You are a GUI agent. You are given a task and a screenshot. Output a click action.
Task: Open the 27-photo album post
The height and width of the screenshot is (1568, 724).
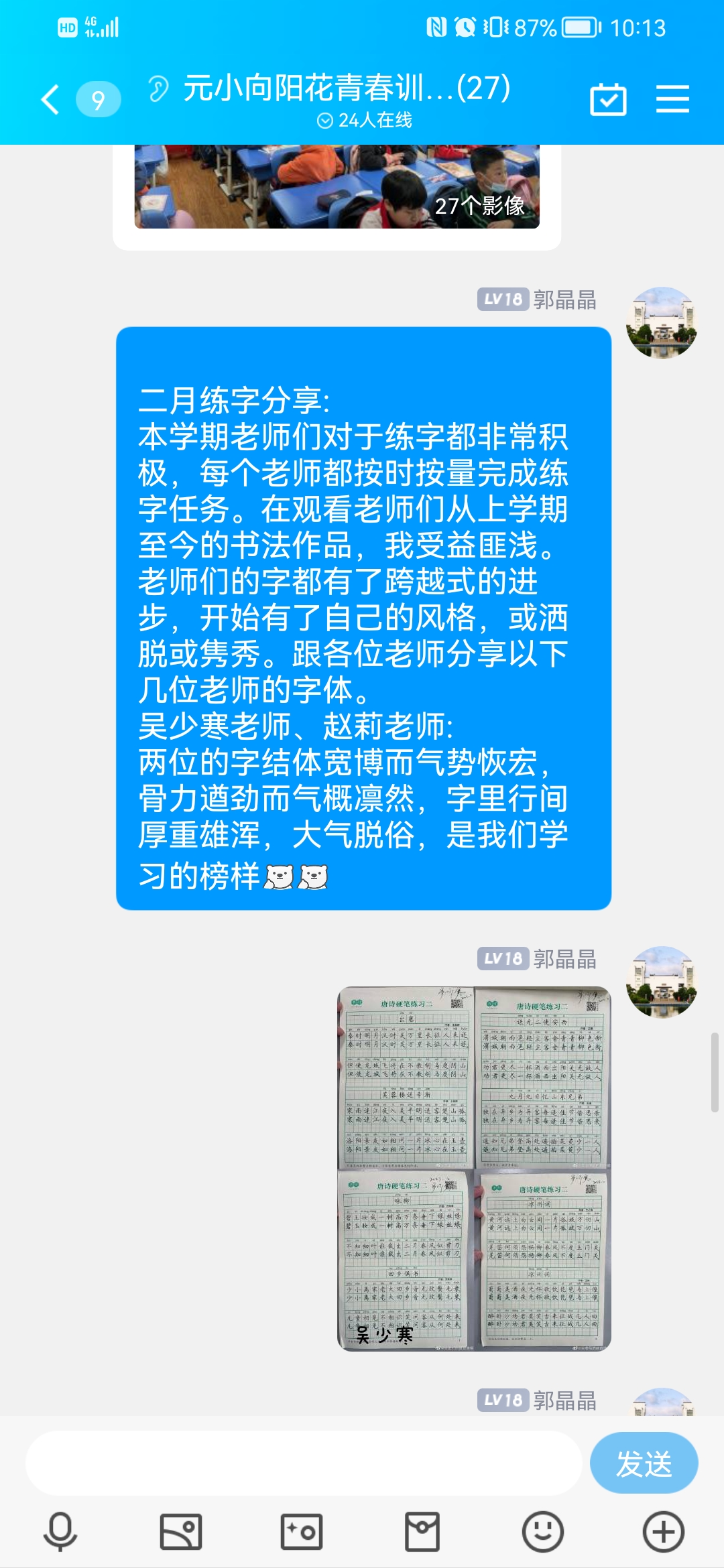[337, 188]
